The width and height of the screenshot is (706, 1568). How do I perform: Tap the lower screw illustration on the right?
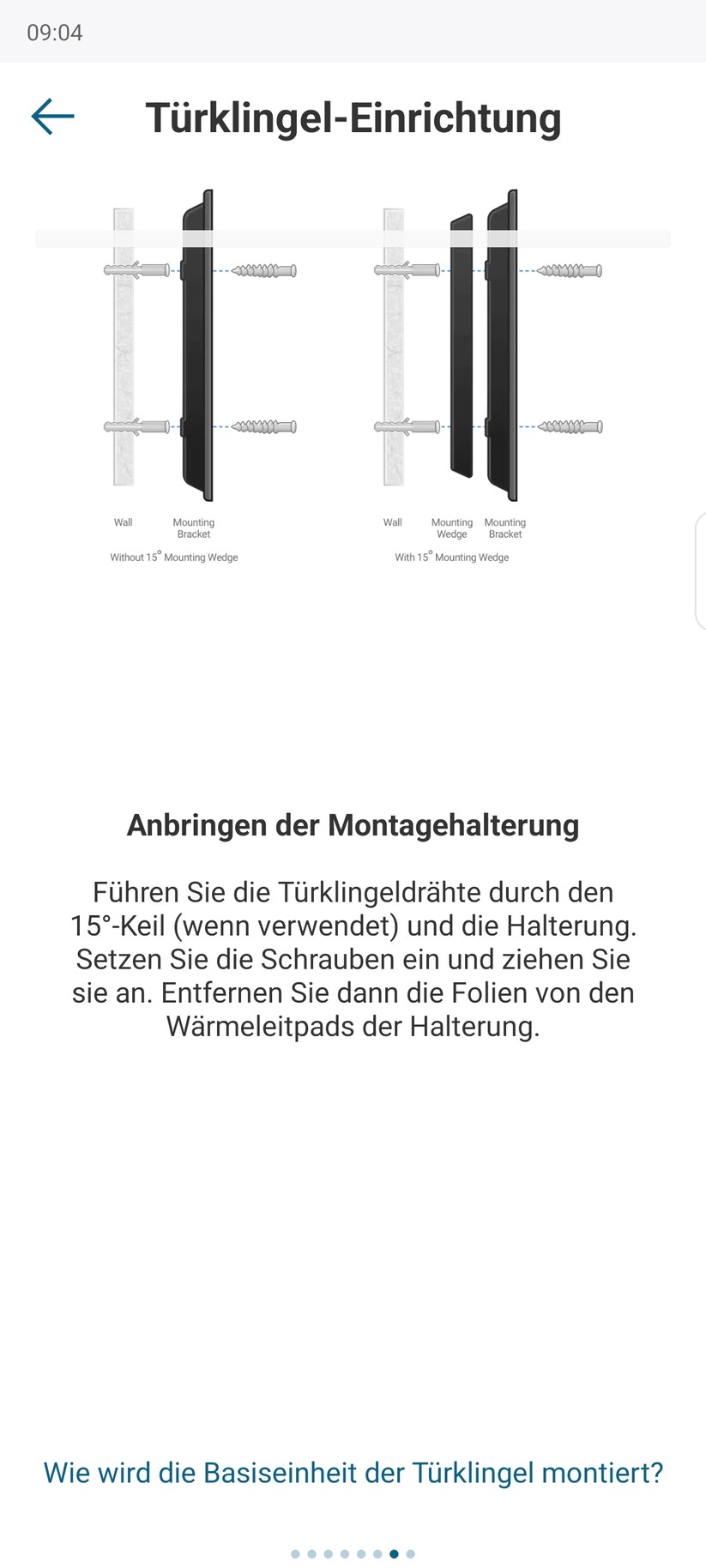coord(570,426)
